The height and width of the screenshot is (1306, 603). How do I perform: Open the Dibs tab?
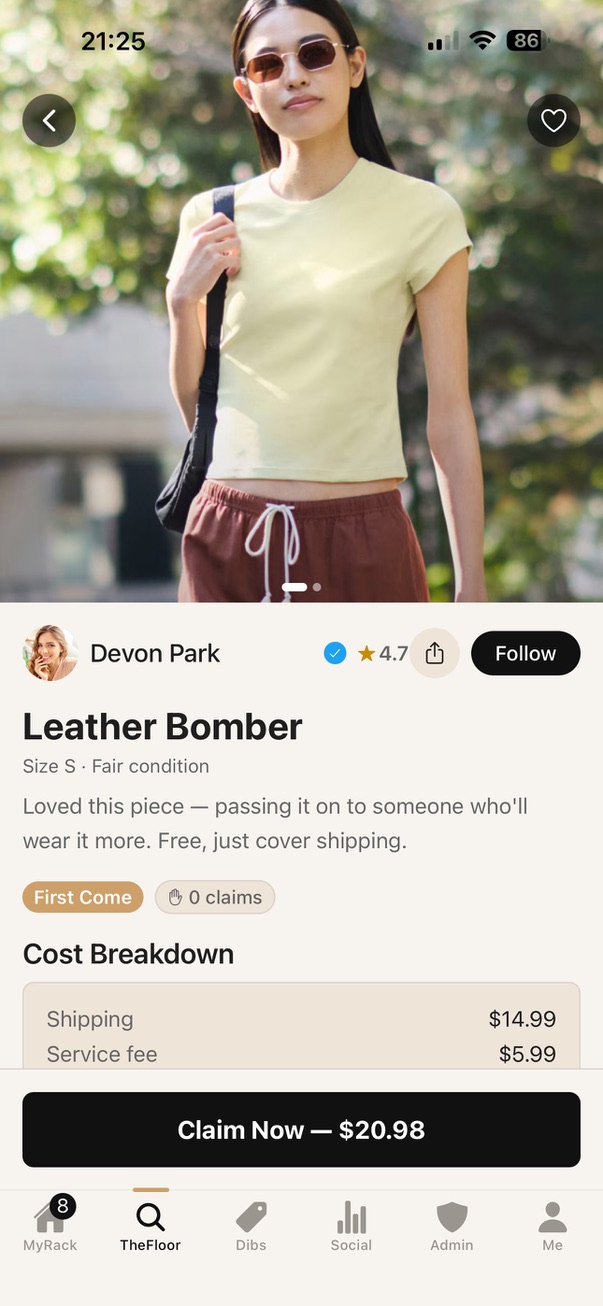coord(251,1225)
